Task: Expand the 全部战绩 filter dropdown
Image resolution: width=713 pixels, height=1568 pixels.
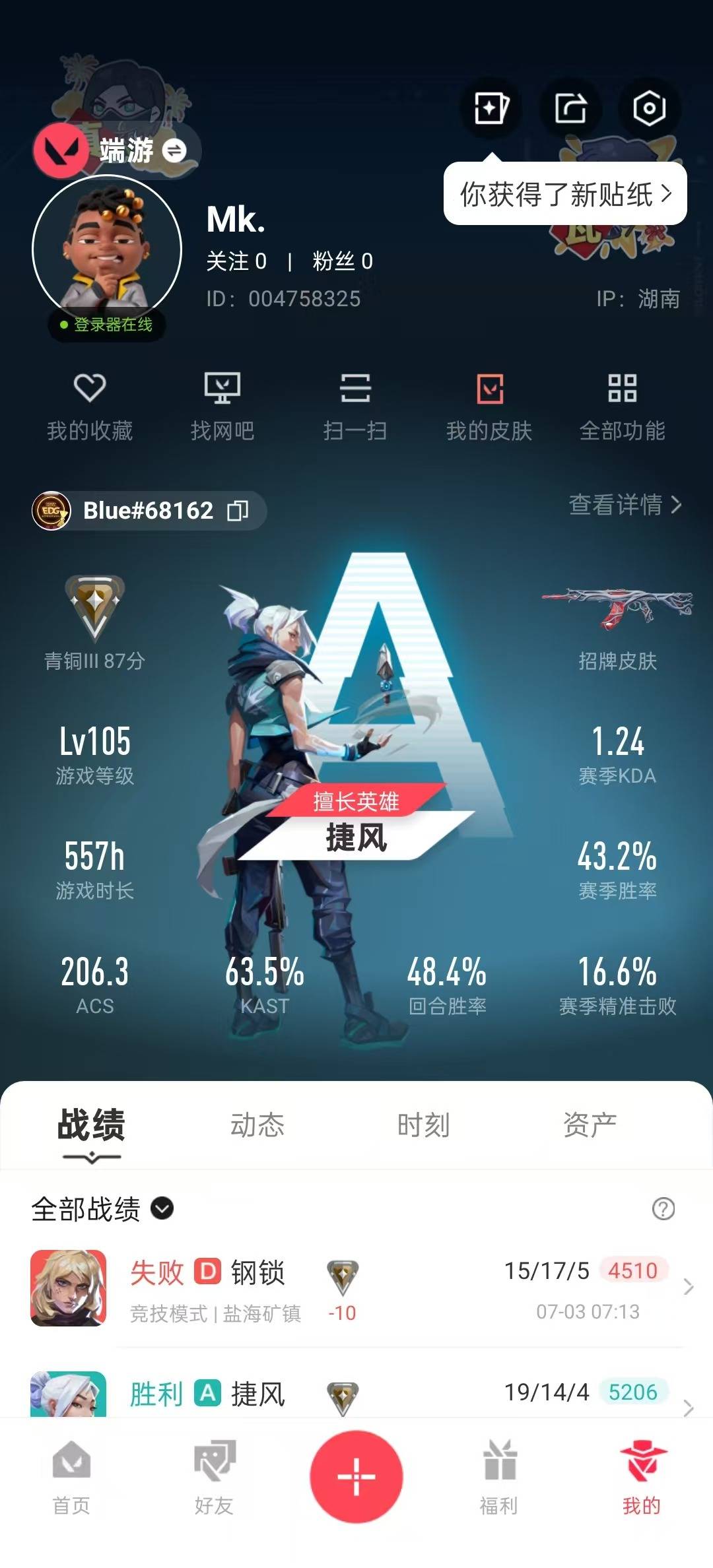Action: tap(102, 1209)
